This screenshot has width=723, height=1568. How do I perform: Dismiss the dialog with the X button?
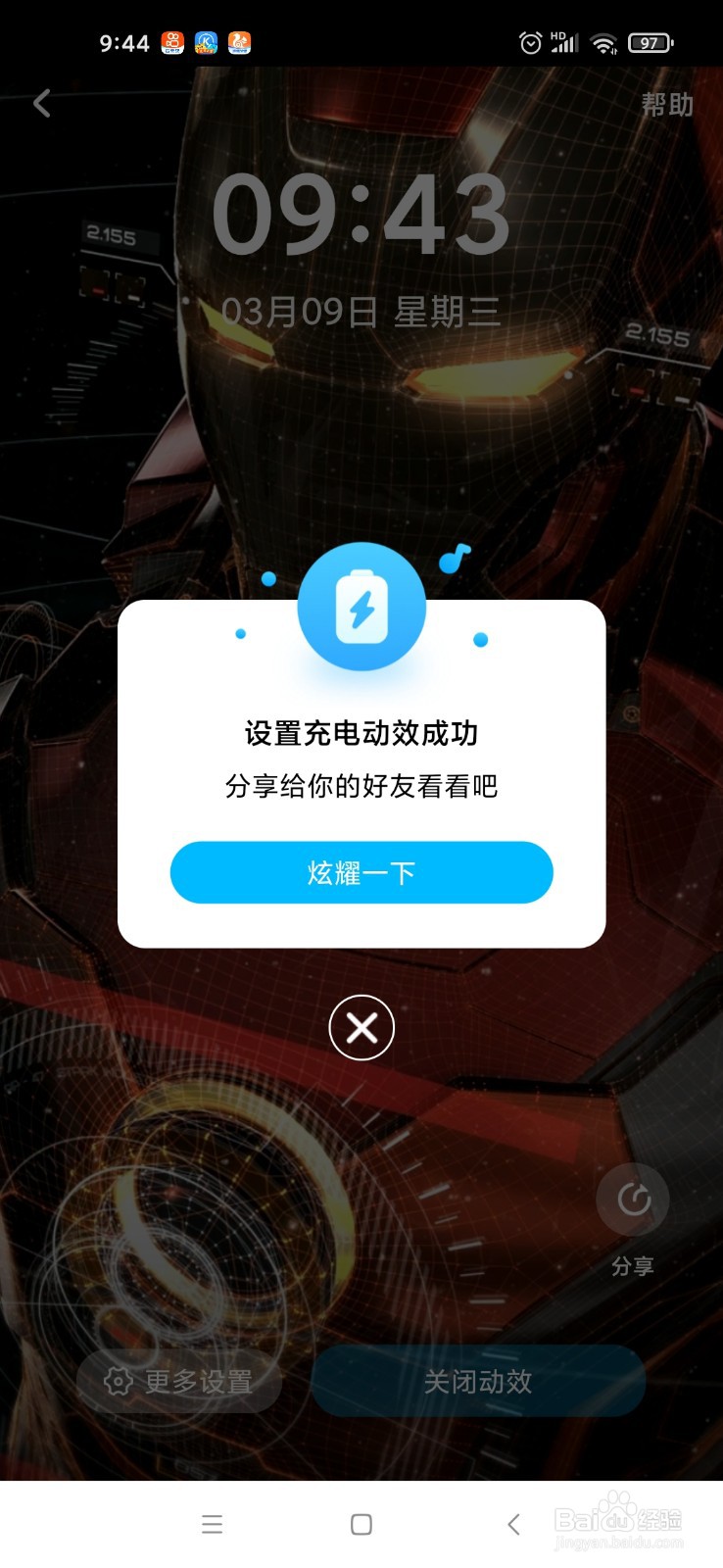(x=361, y=1028)
